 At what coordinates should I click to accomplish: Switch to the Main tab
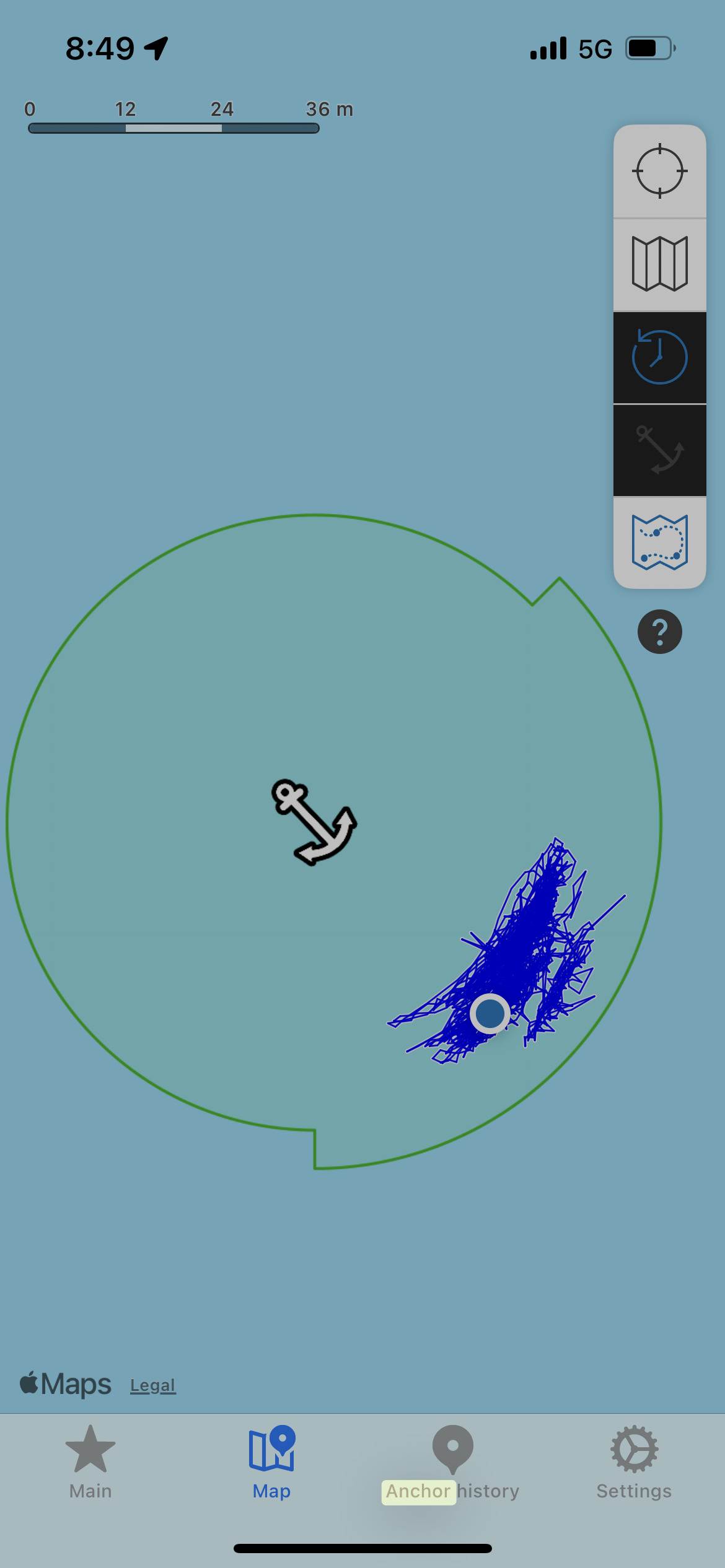90,1461
